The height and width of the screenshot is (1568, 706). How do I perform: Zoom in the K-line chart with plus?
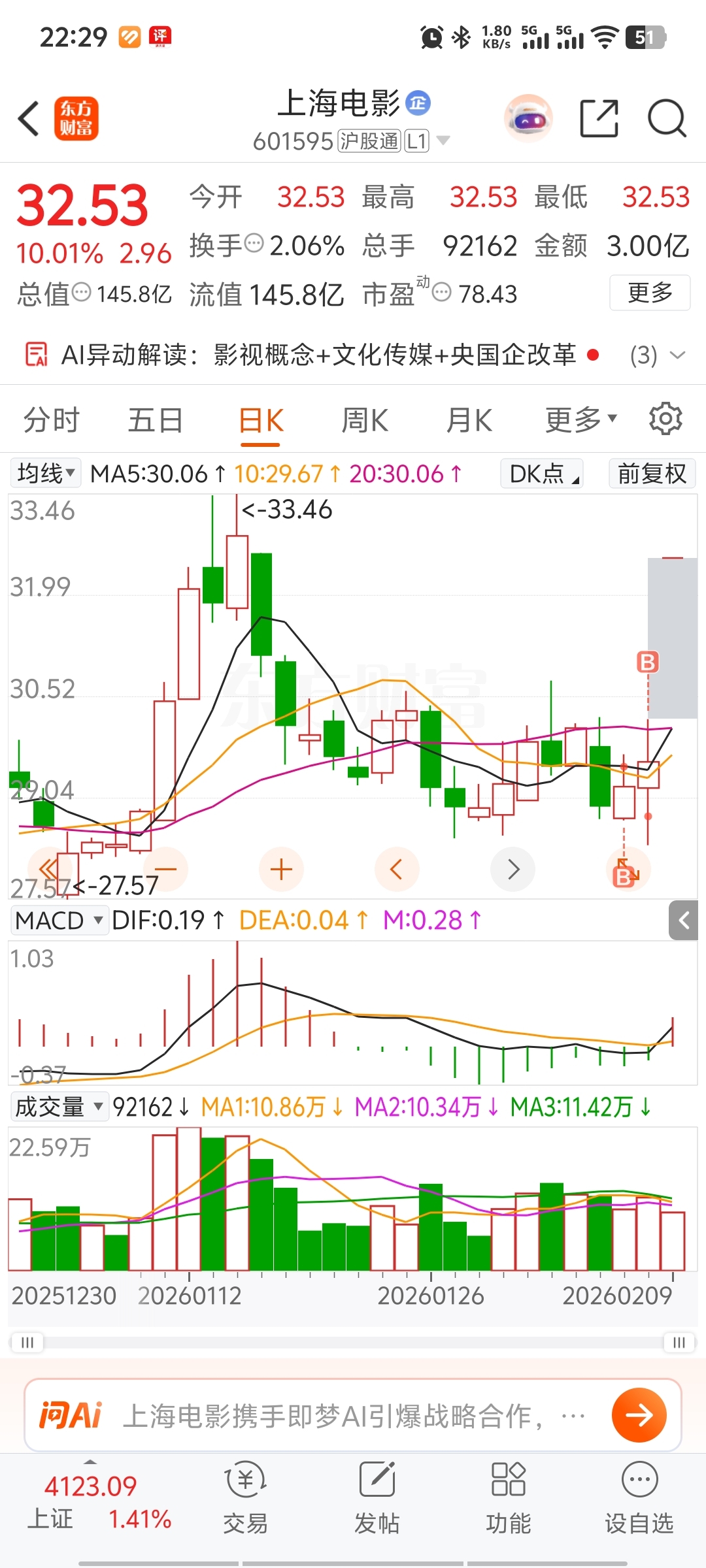pos(281,870)
